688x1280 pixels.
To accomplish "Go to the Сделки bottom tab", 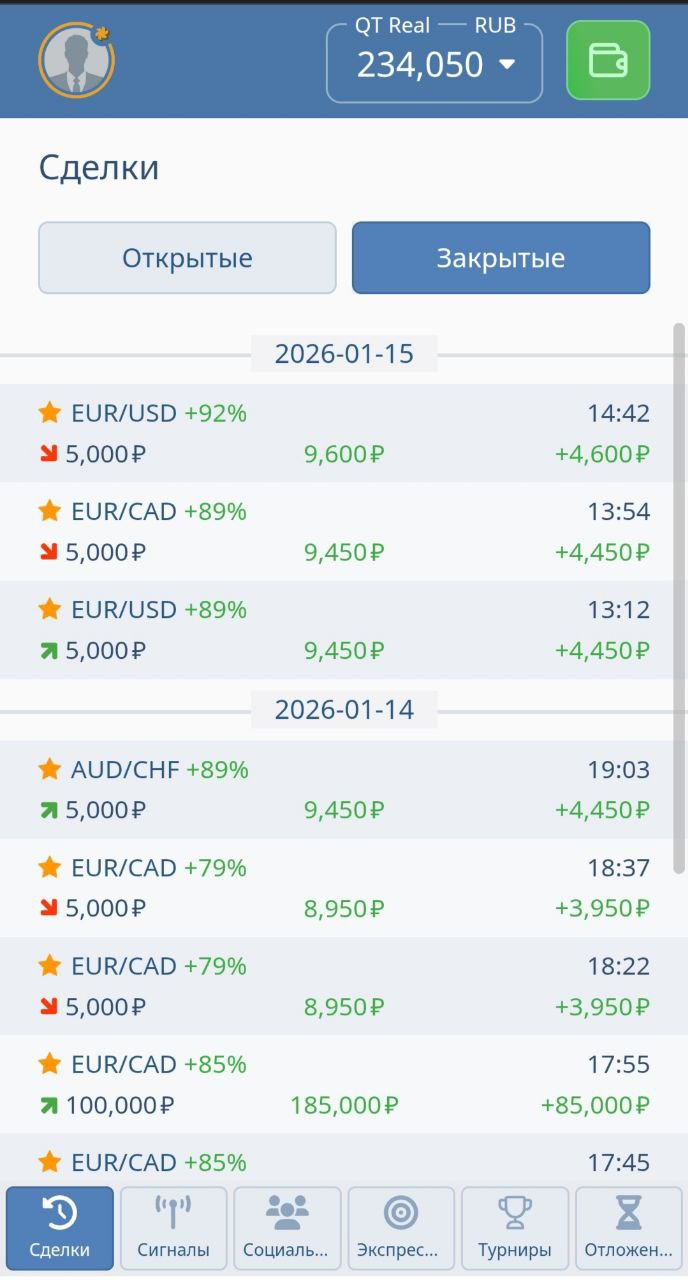I will point(60,1228).
